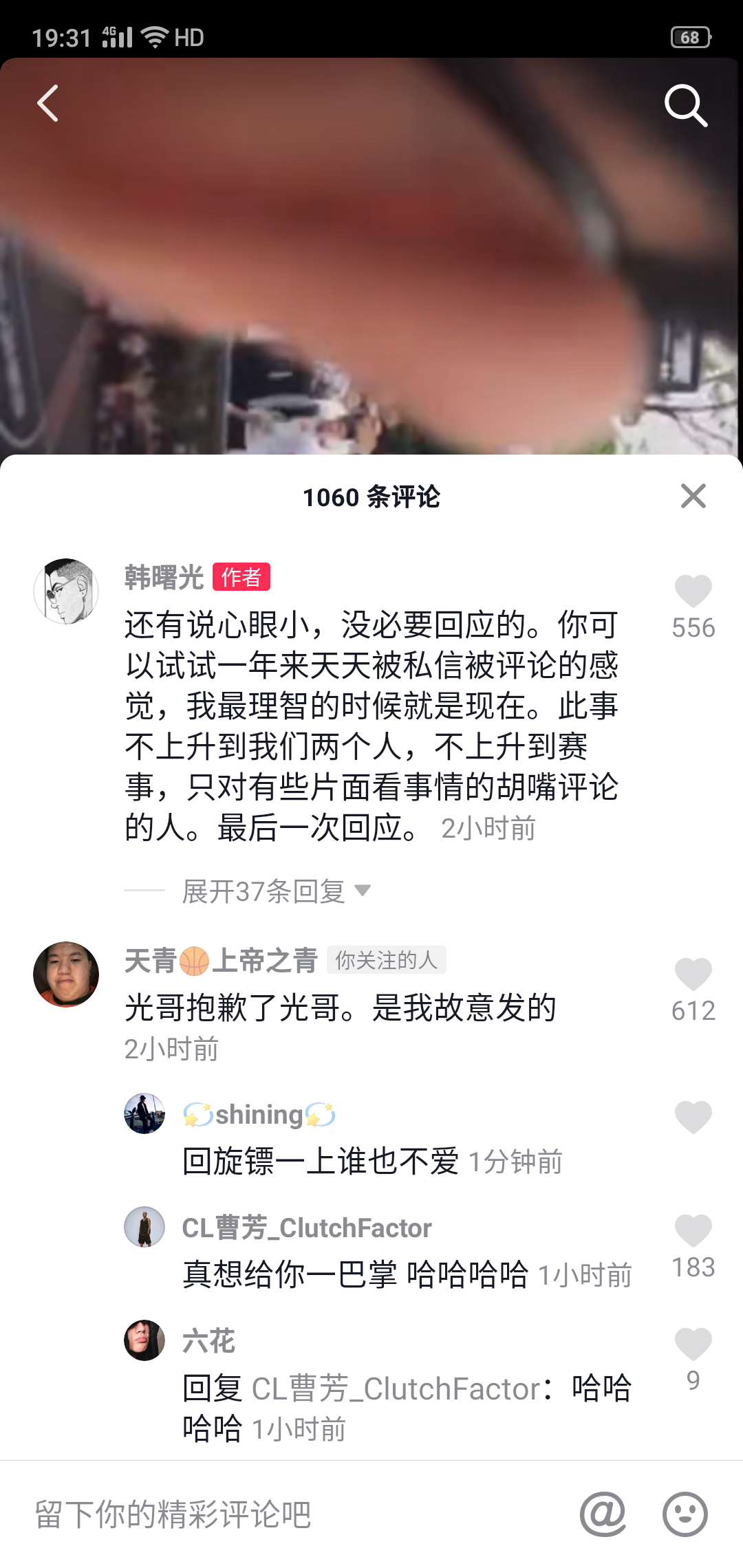This screenshot has width=743, height=1568.
Task: Open the emoji picker
Action: click(685, 1514)
